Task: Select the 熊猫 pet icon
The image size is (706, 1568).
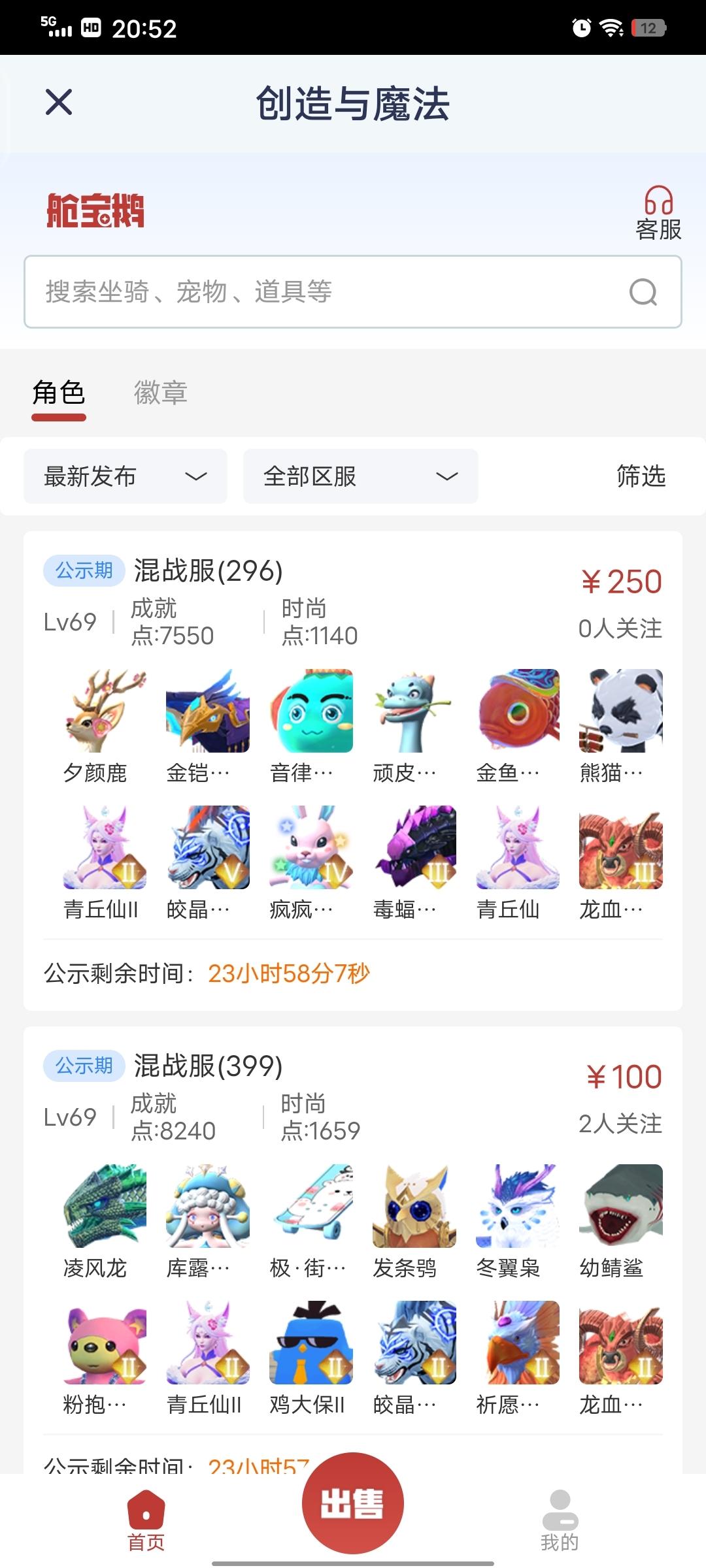Action: [620, 712]
